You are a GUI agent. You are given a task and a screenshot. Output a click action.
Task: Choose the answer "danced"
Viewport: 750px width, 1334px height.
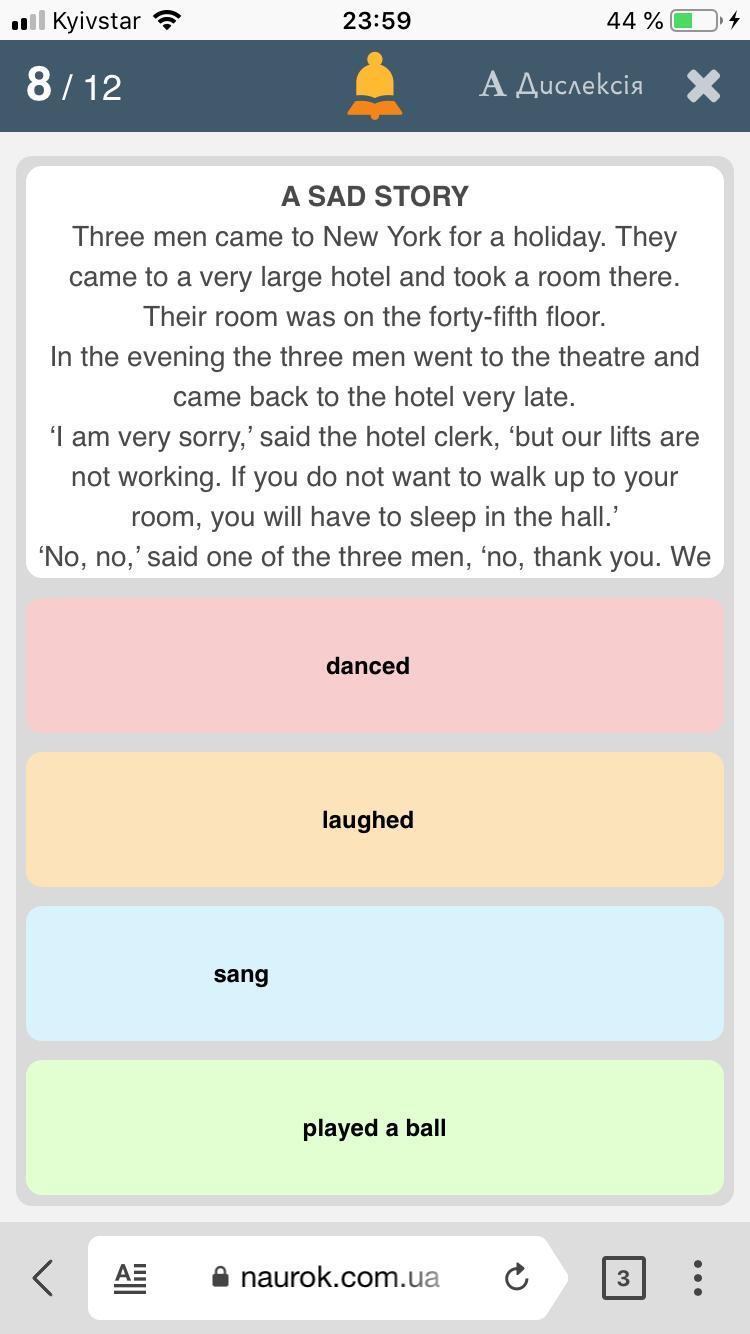[x=374, y=666]
